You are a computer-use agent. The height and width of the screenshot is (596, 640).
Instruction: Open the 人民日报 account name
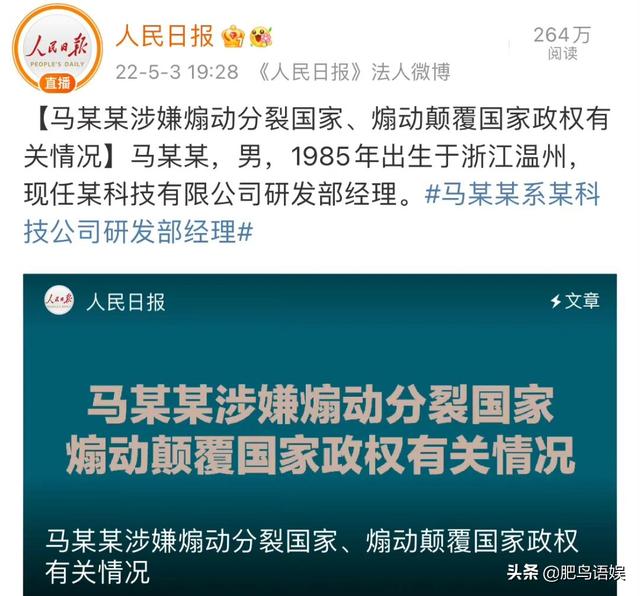164,37
